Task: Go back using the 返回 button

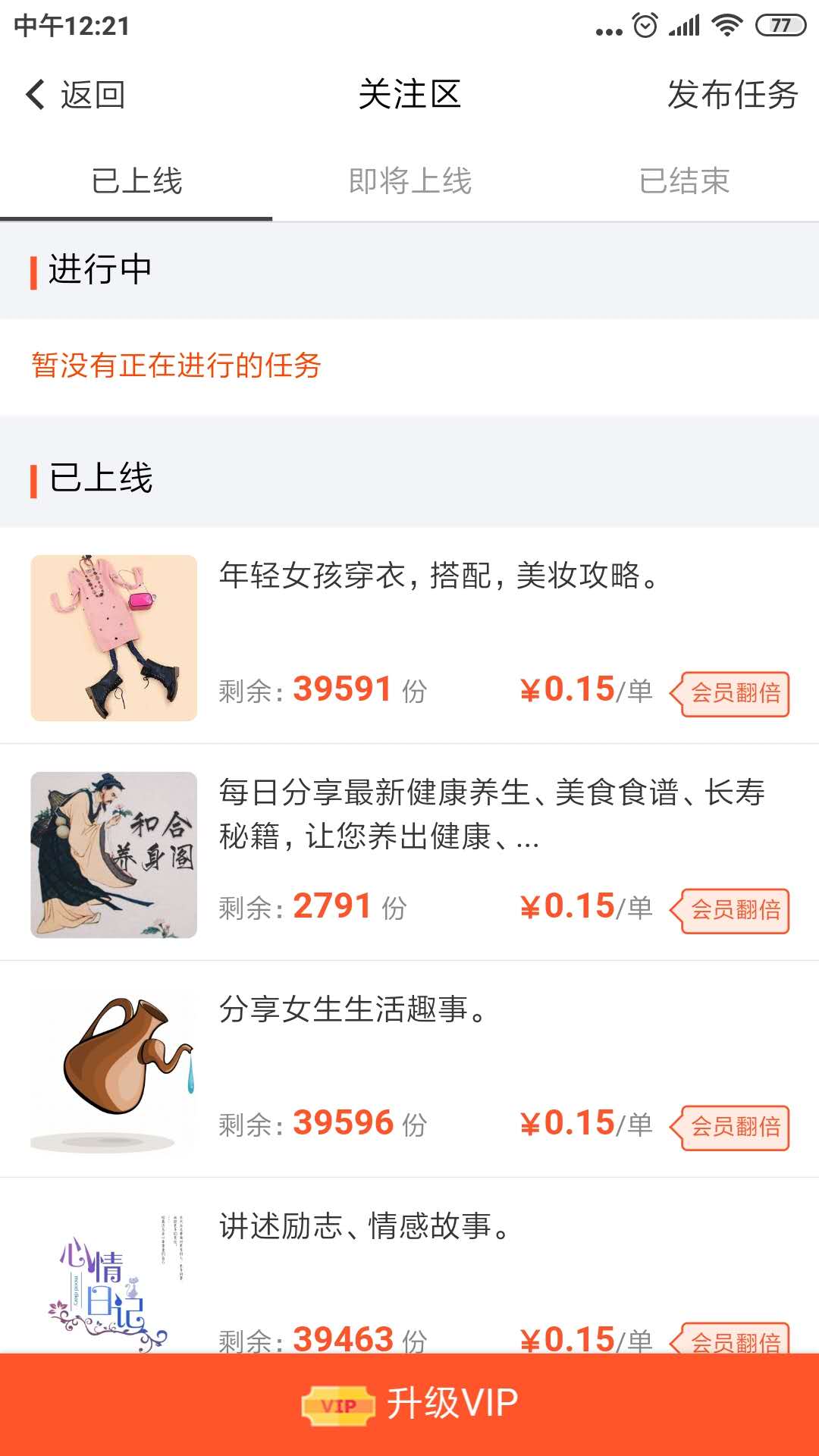Action: coord(76,95)
